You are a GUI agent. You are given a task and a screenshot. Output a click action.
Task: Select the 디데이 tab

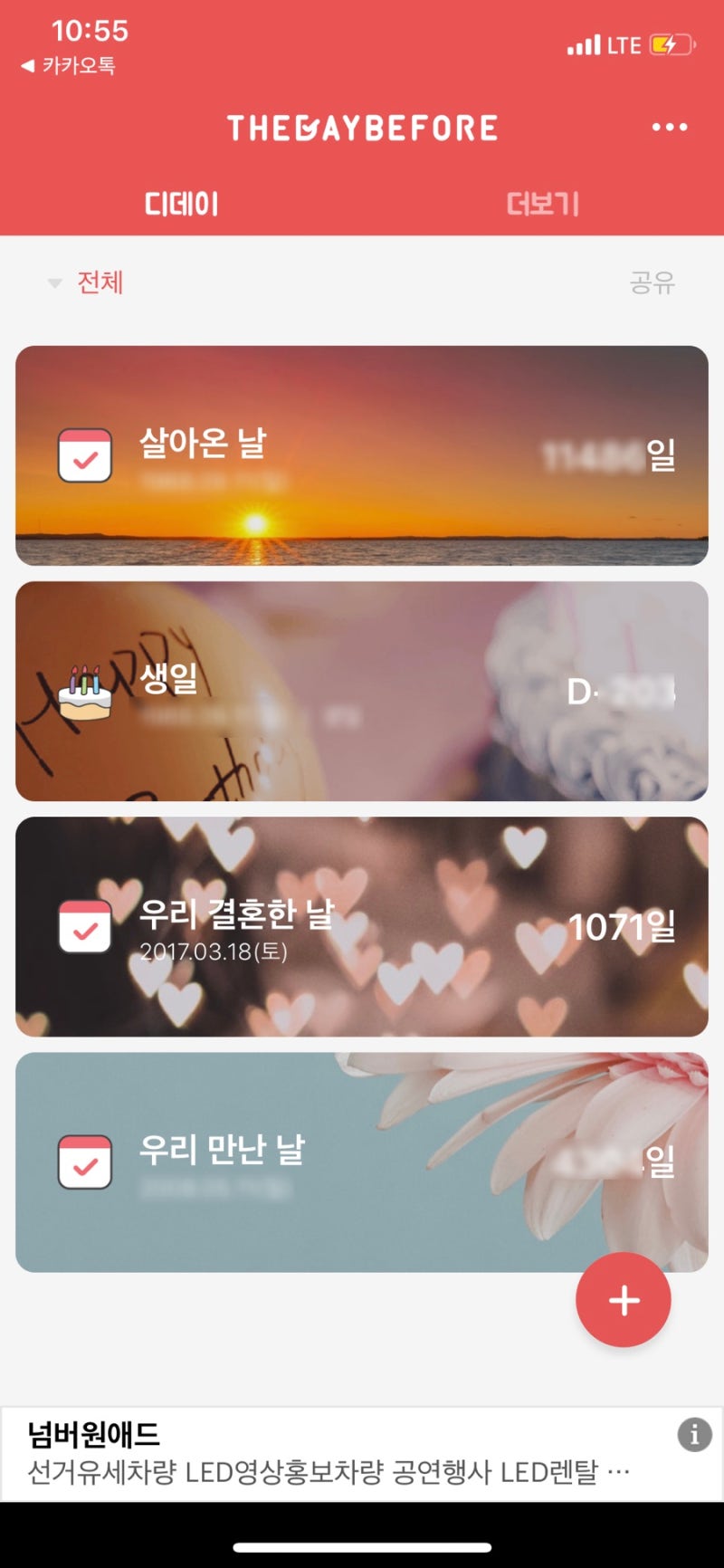pyautogui.click(x=181, y=204)
